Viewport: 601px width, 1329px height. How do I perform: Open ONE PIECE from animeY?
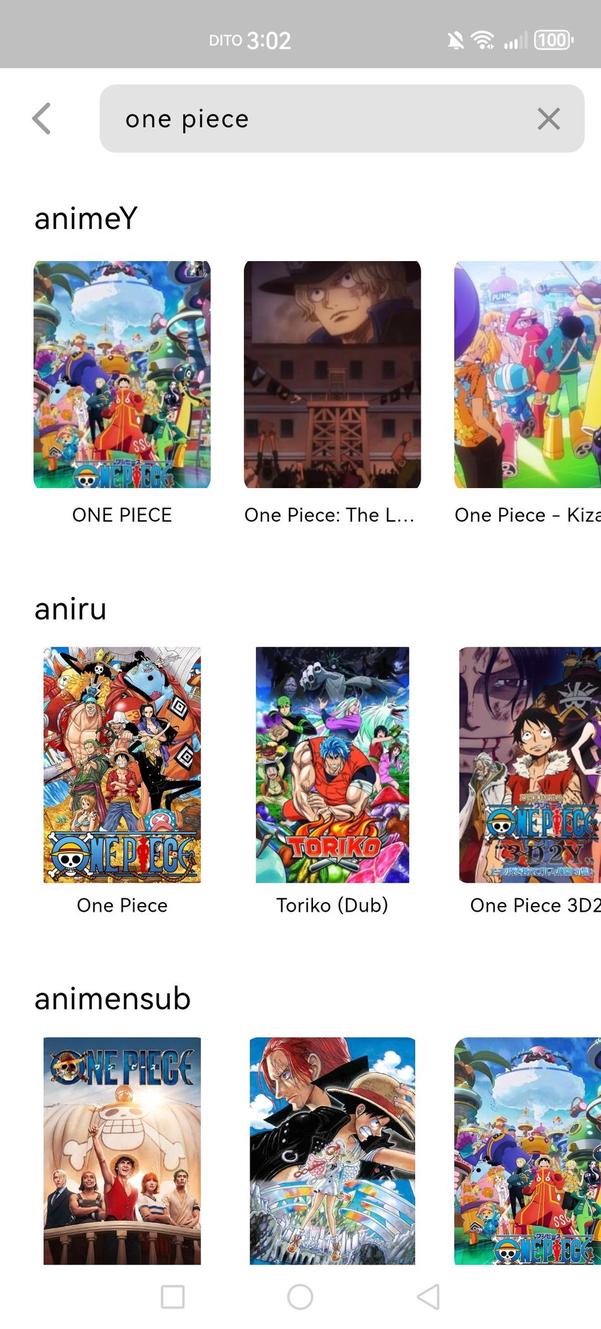[x=122, y=375]
